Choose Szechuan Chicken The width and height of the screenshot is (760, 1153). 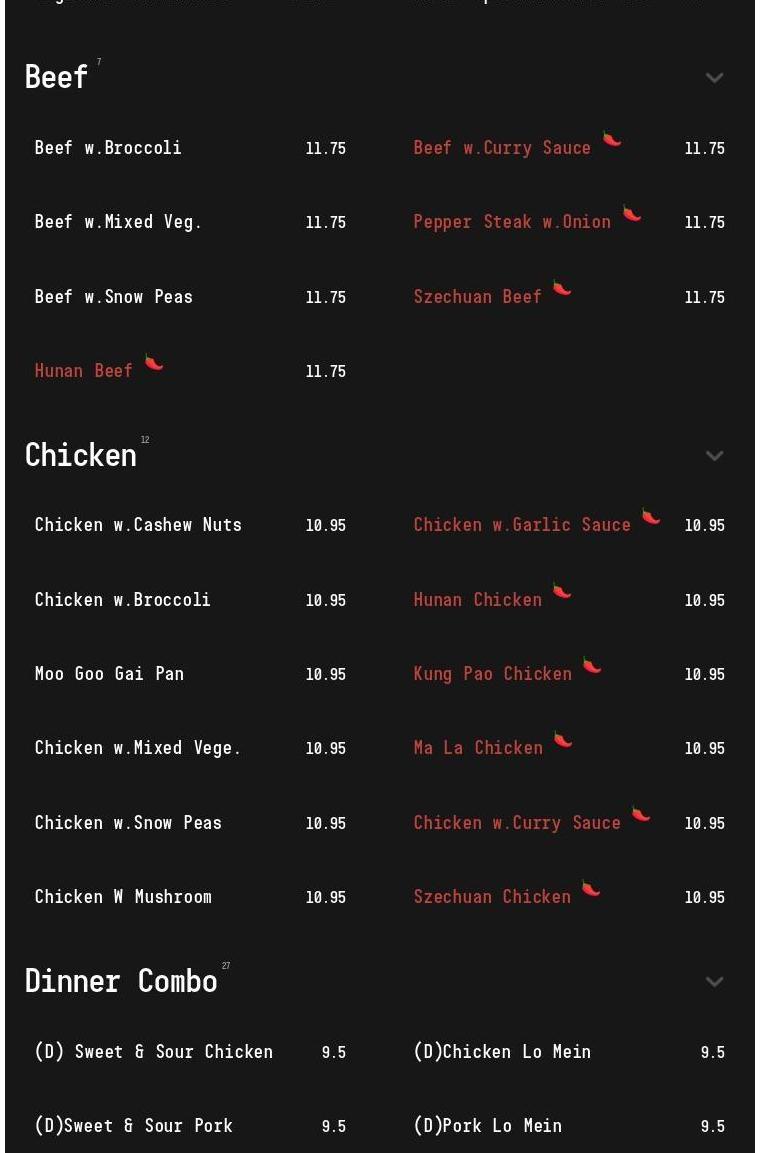(492, 897)
